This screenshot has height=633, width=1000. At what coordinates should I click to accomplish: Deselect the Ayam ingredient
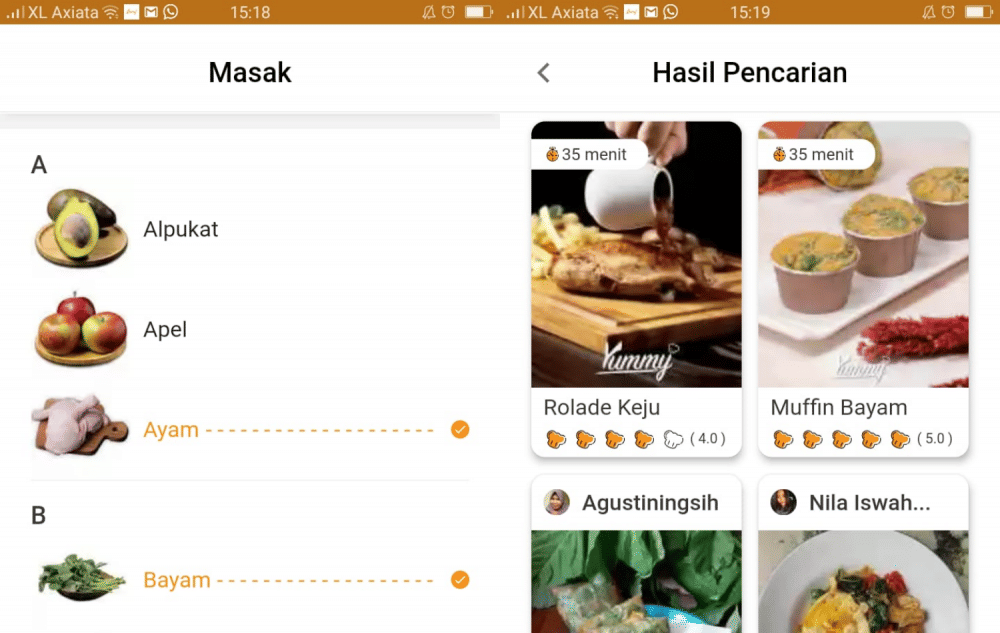459,430
